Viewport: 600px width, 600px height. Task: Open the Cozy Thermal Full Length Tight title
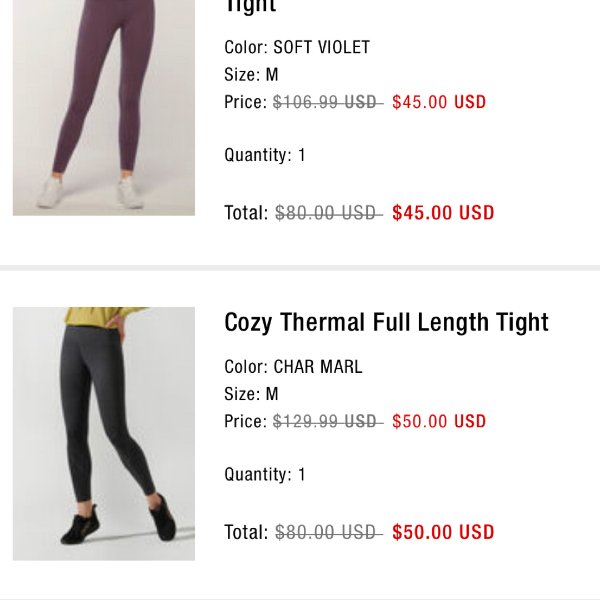(386, 322)
